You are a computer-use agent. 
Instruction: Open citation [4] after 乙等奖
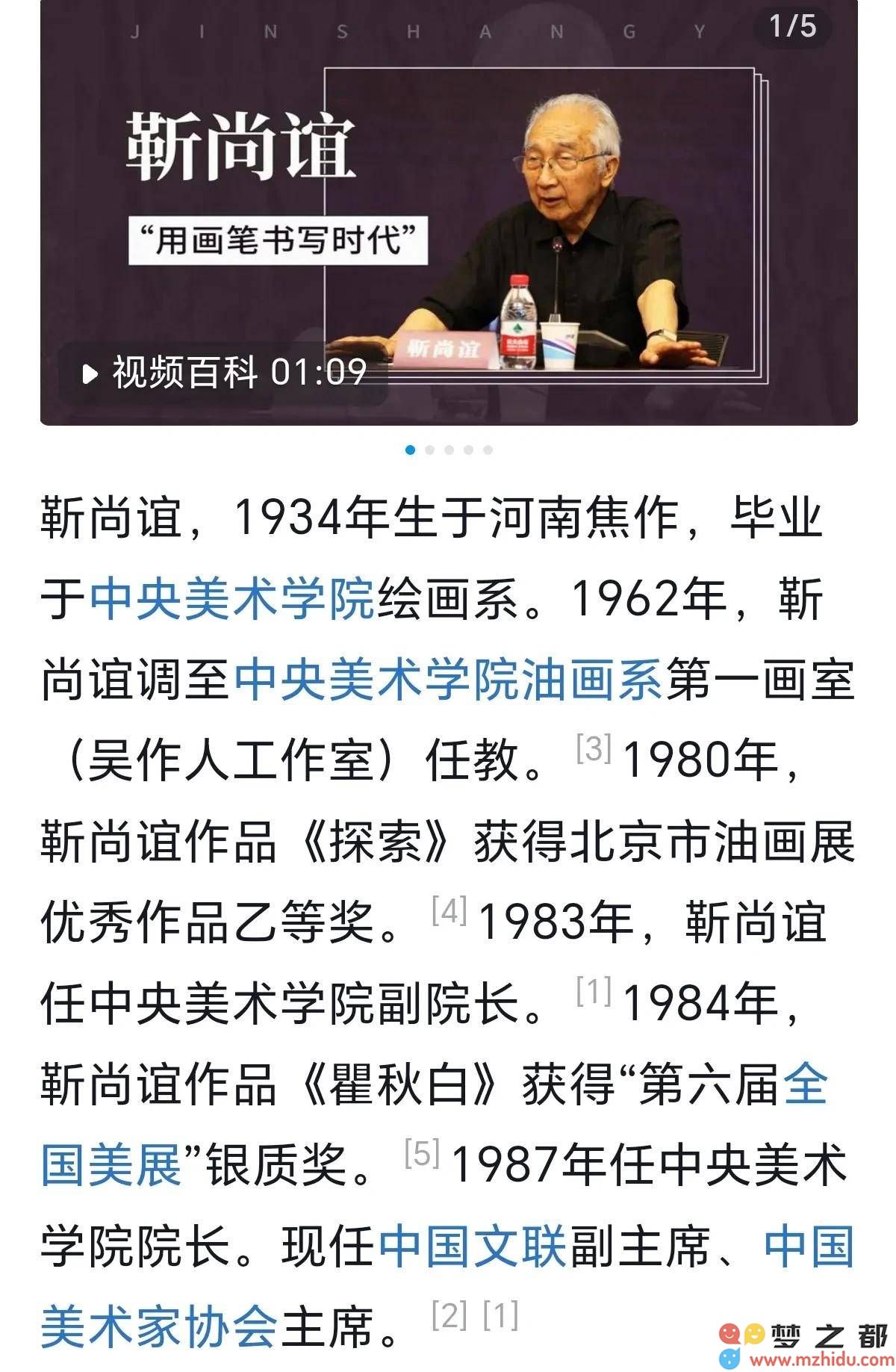click(449, 910)
